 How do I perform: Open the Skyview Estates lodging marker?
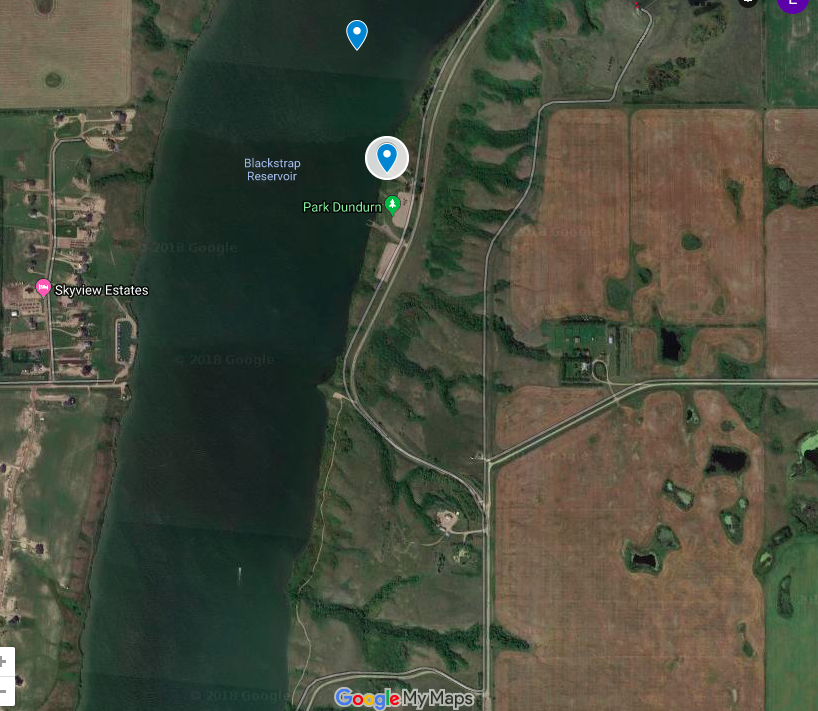point(43,288)
